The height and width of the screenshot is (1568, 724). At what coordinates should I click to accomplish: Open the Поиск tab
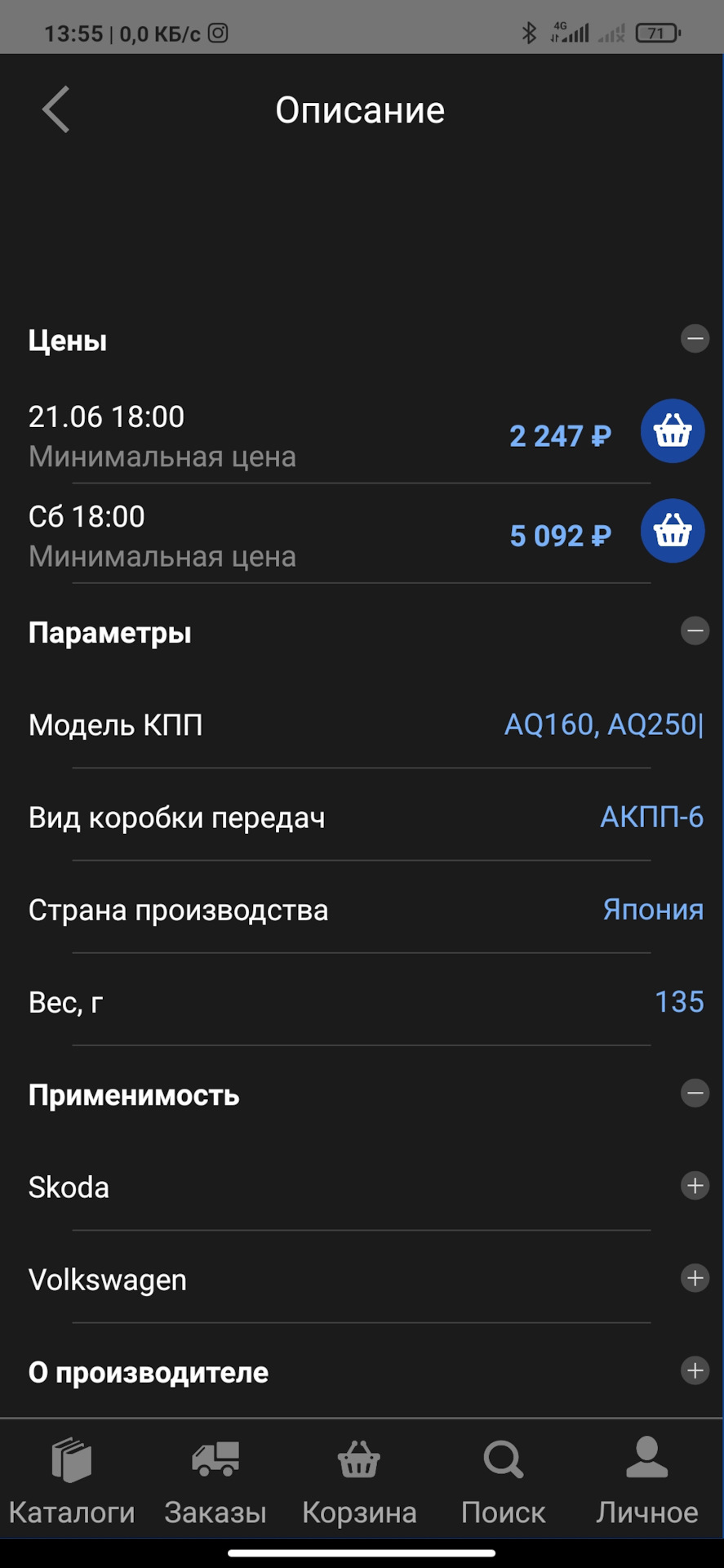click(503, 1481)
